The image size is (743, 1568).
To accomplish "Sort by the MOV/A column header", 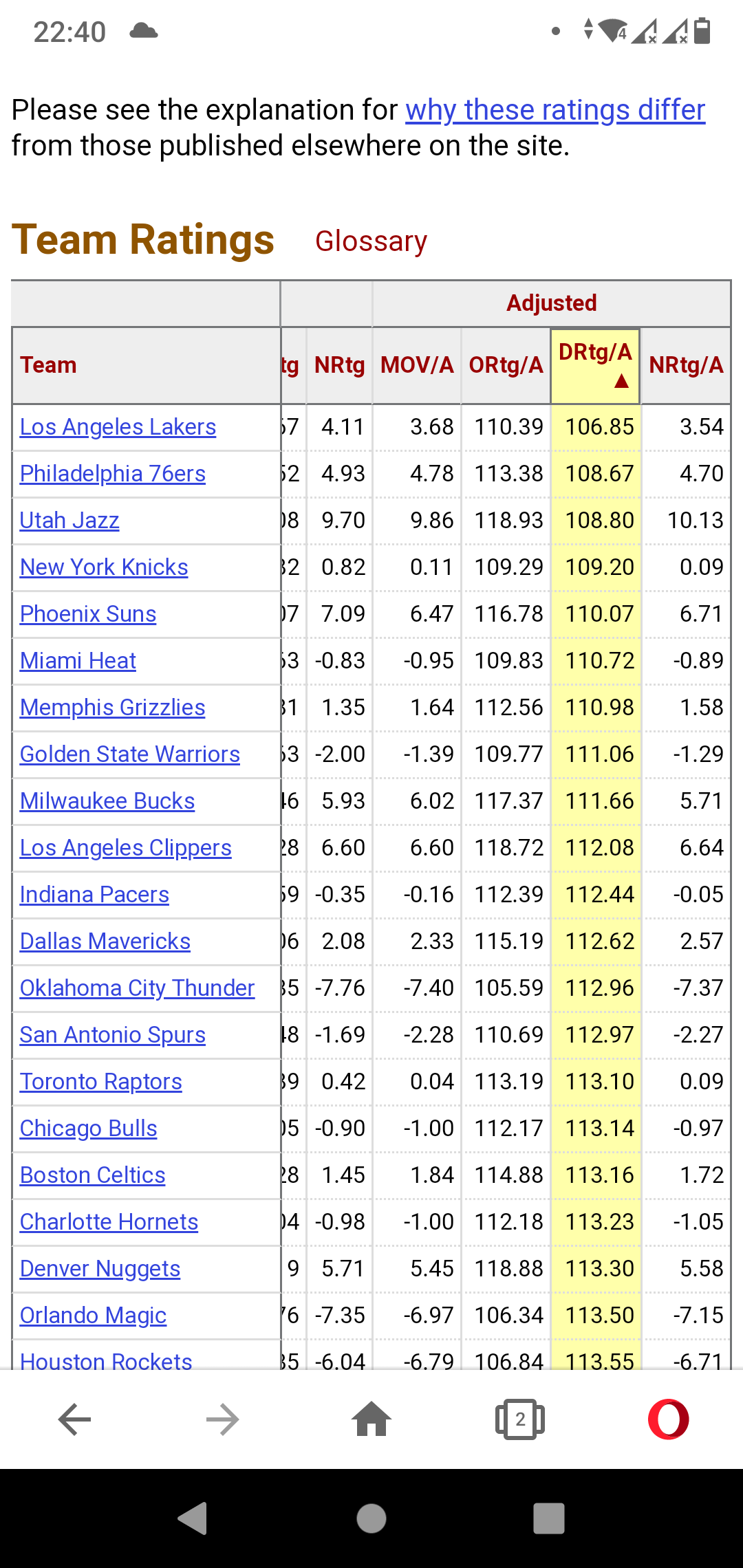I will click(x=417, y=365).
